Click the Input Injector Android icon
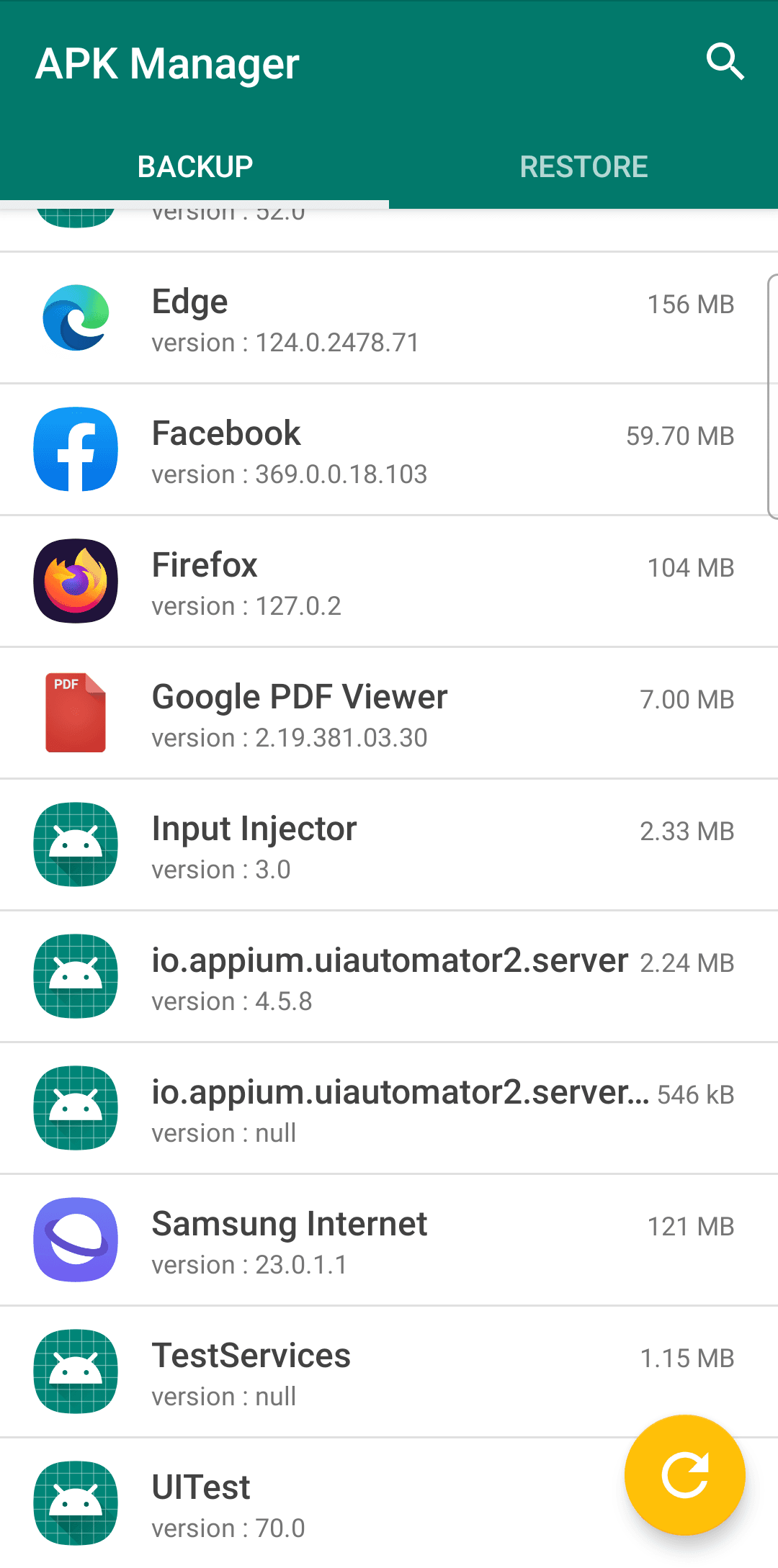 pos(75,844)
